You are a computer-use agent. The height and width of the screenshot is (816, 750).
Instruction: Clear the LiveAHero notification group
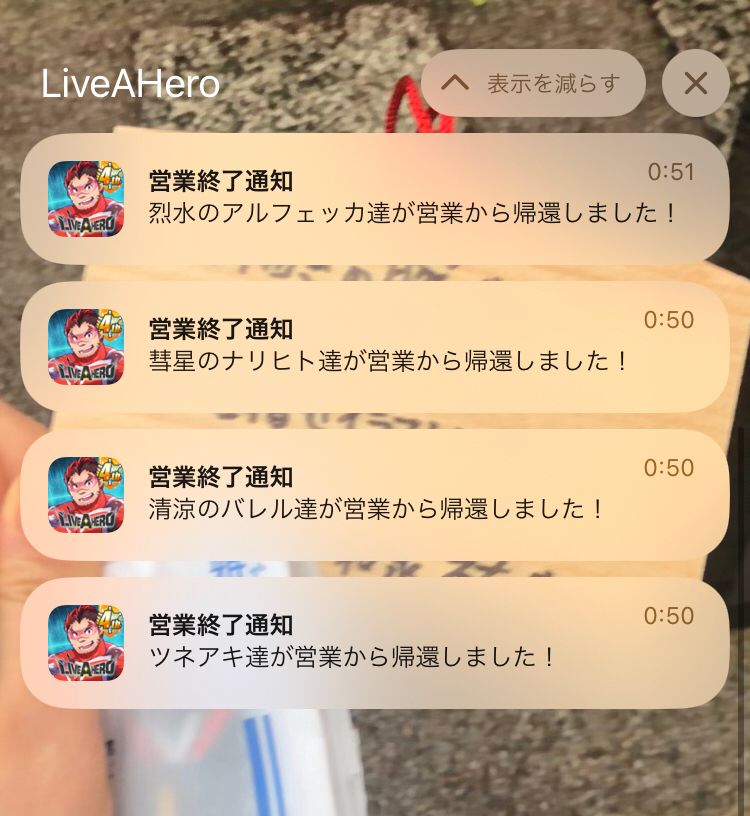click(x=695, y=83)
